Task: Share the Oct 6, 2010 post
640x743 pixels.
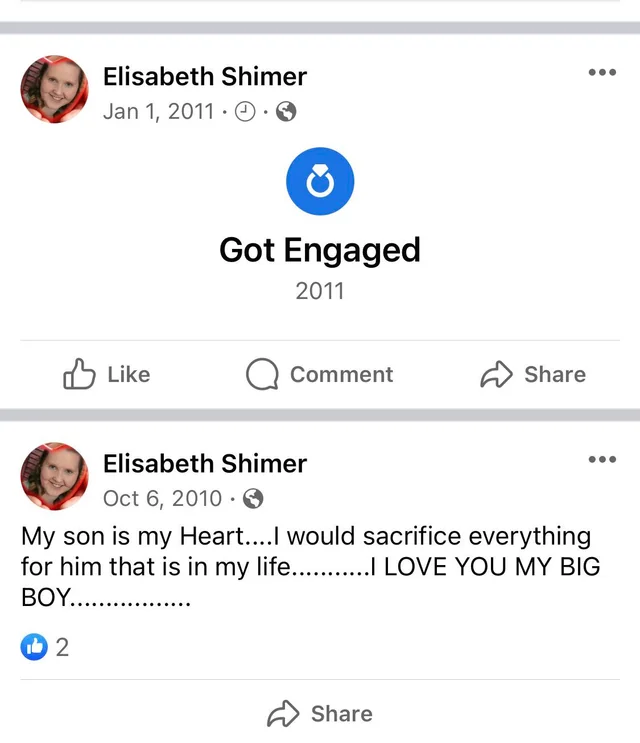Action: coord(320,713)
